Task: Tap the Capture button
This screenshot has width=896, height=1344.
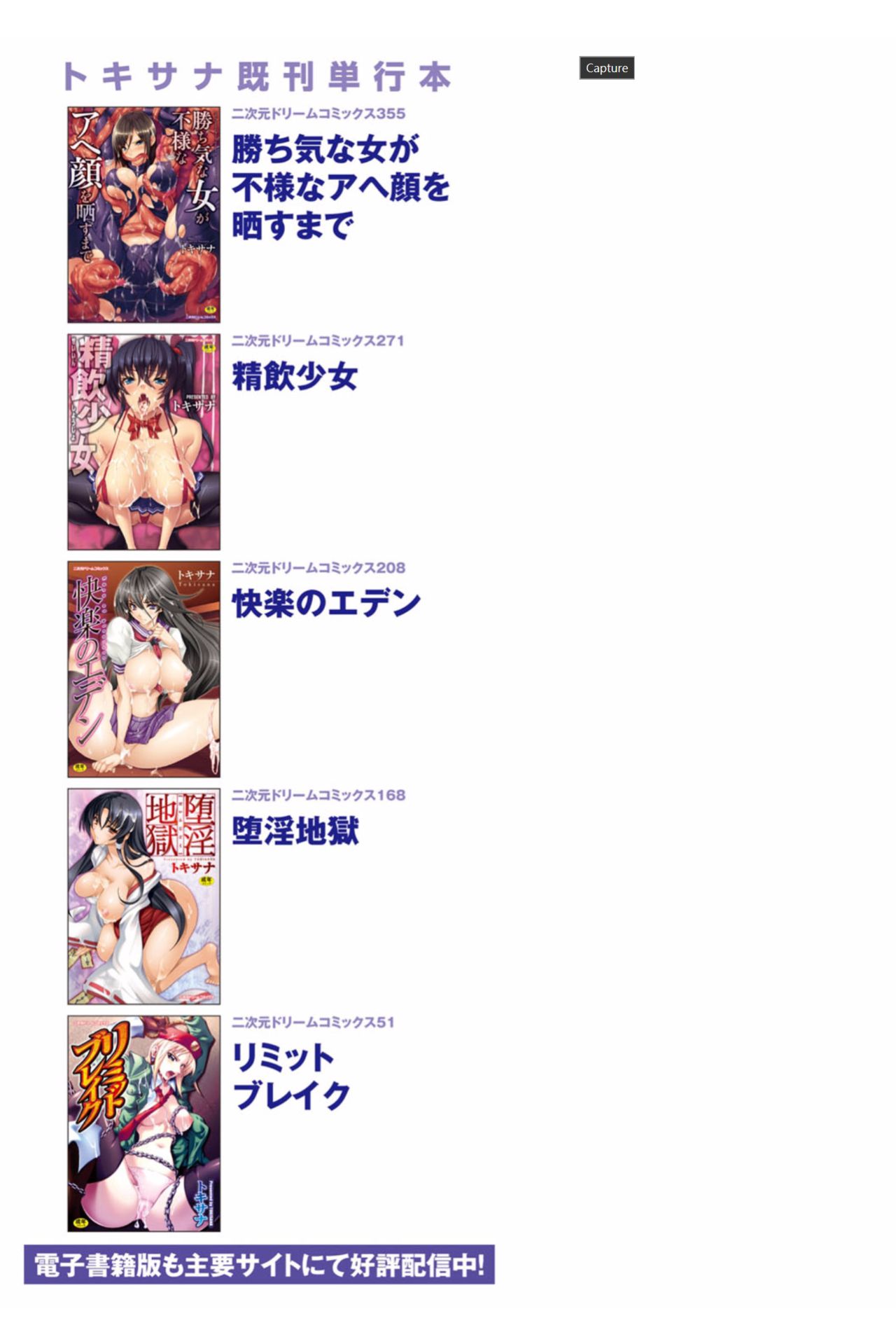Action: (x=606, y=68)
